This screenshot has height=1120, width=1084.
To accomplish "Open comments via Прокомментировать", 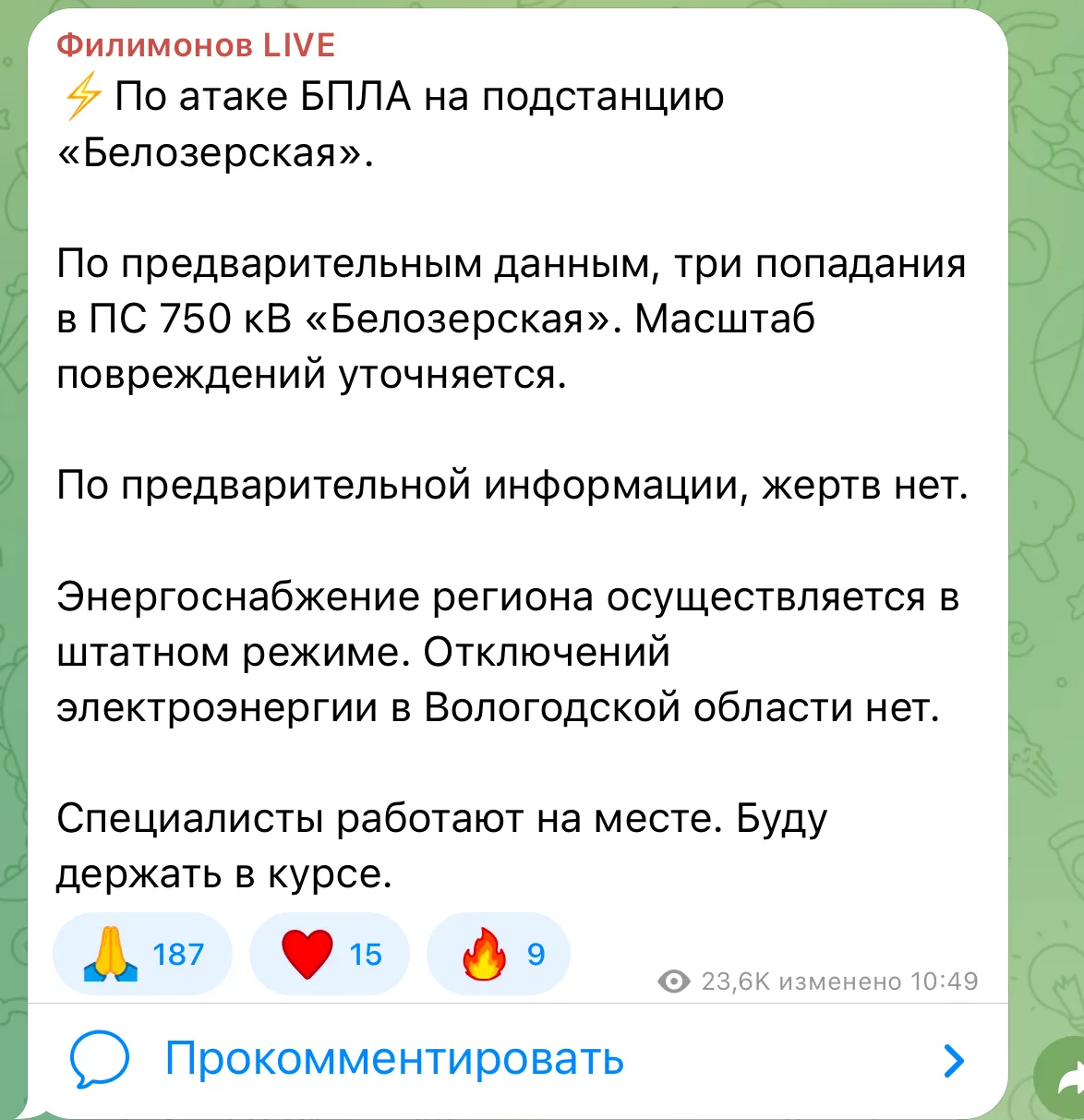I will tap(394, 1059).
